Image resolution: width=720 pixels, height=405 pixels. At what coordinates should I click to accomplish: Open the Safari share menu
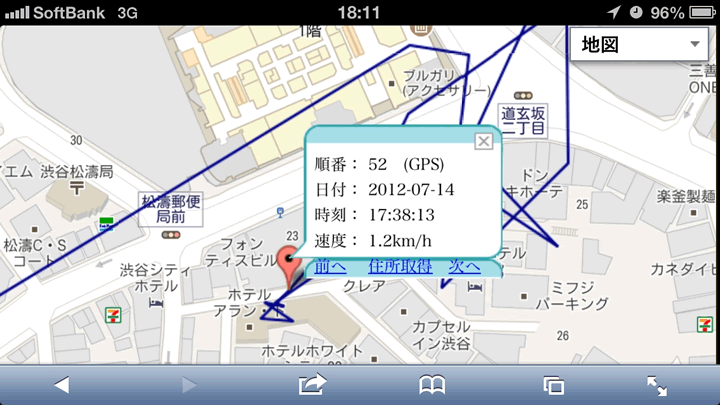coord(313,385)
